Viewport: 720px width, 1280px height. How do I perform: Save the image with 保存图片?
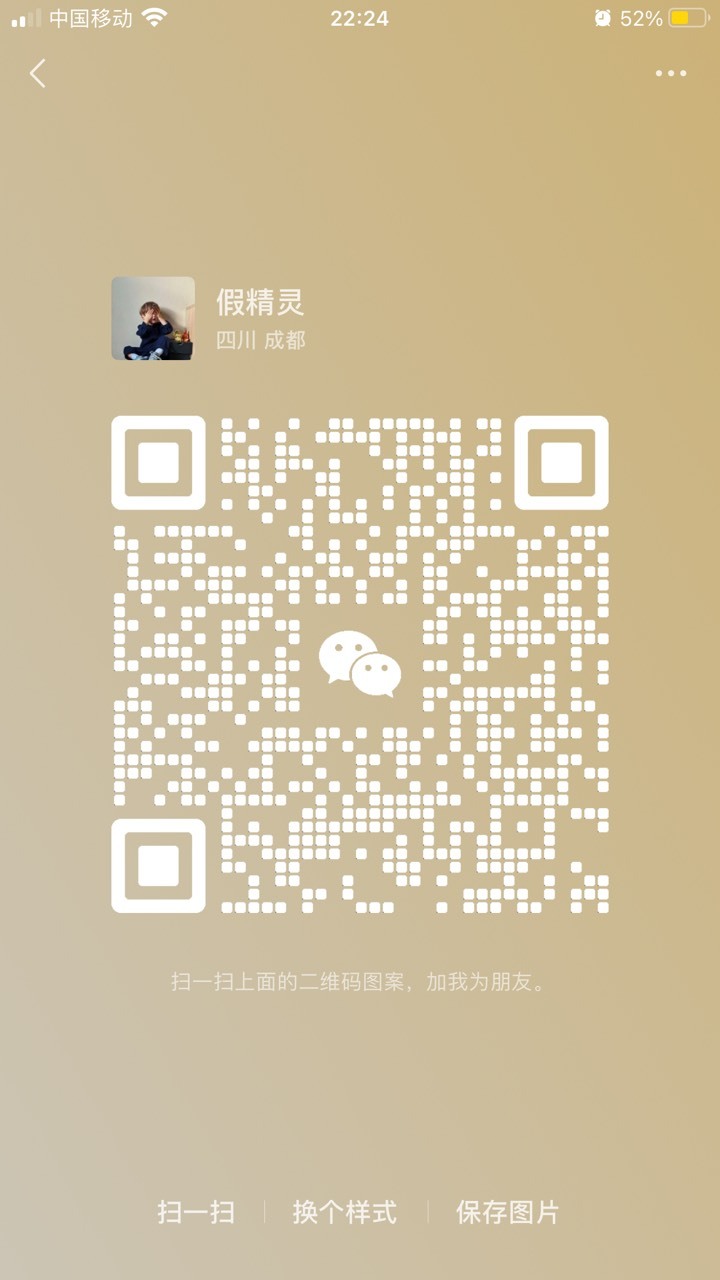508,1213
